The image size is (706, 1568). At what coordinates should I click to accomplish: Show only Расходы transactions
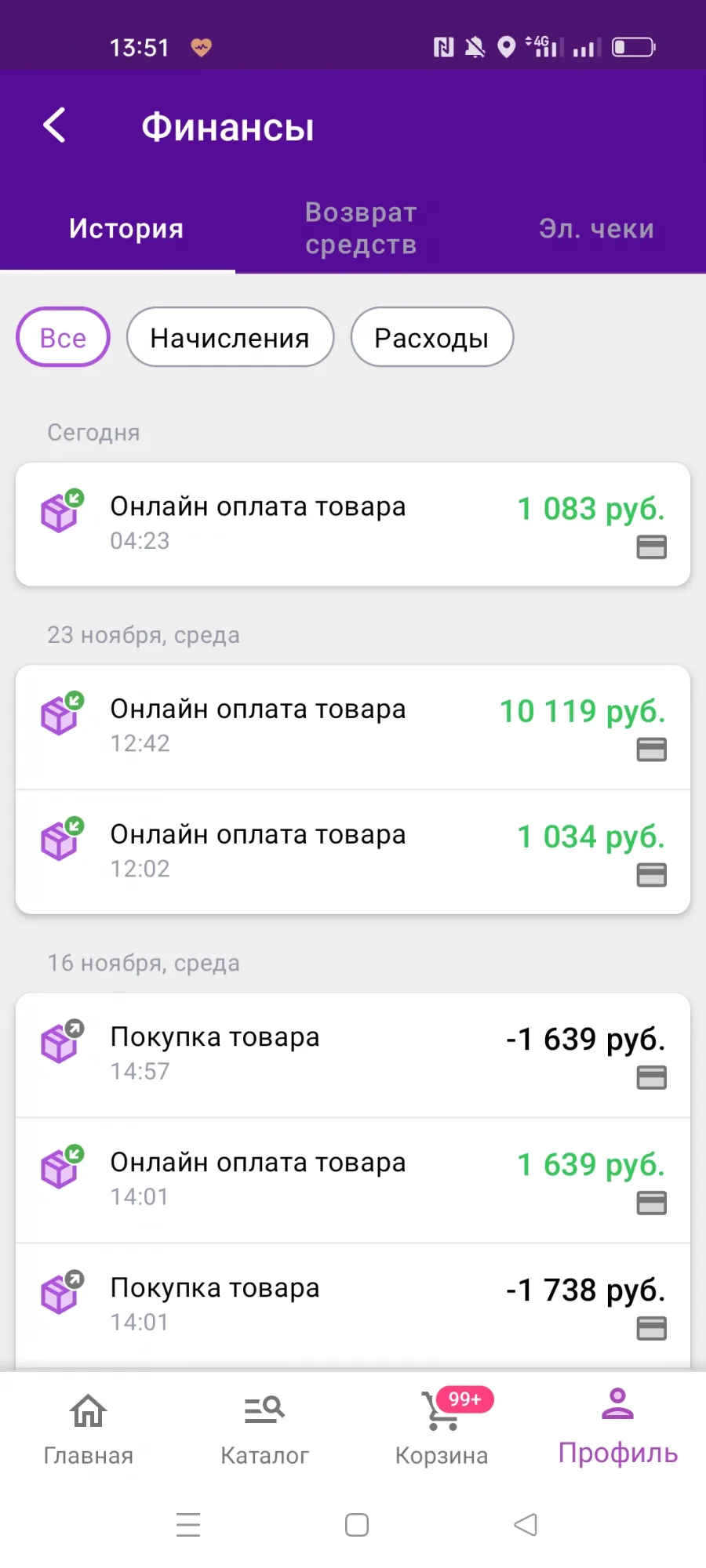[x=431, y=337]
